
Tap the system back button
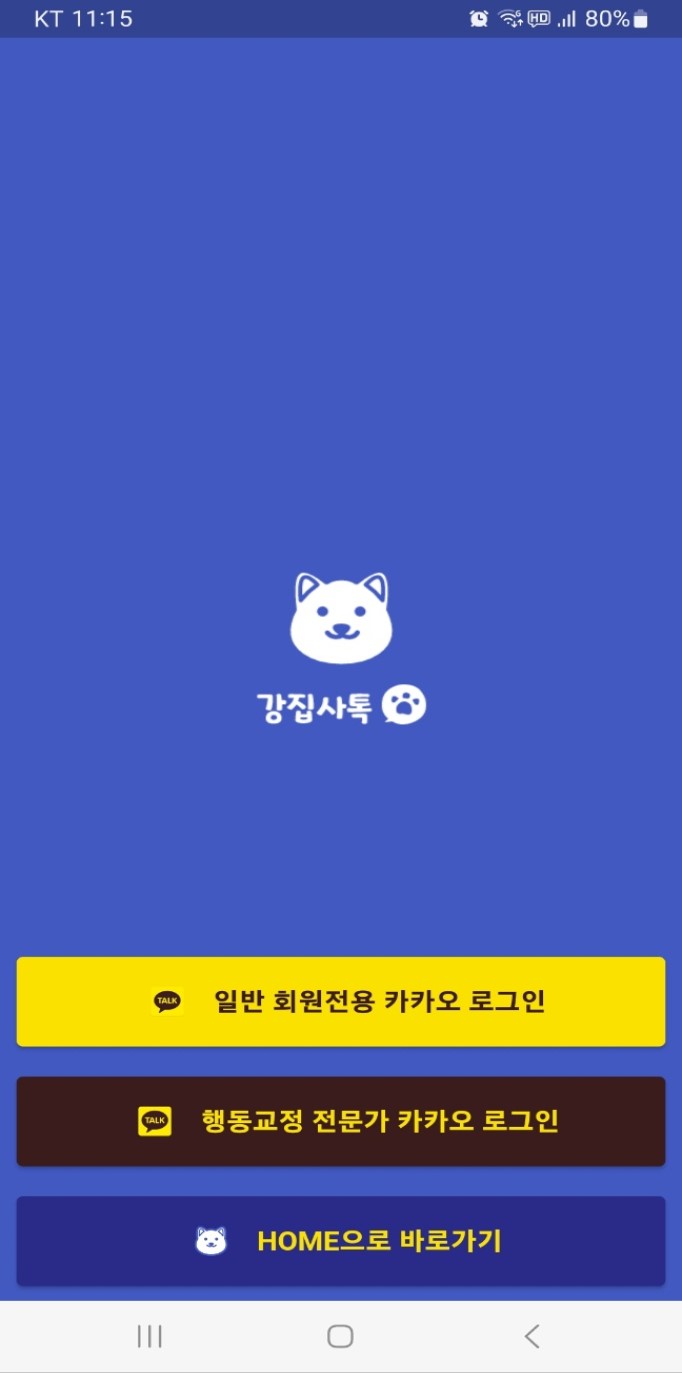(532, 1336)
